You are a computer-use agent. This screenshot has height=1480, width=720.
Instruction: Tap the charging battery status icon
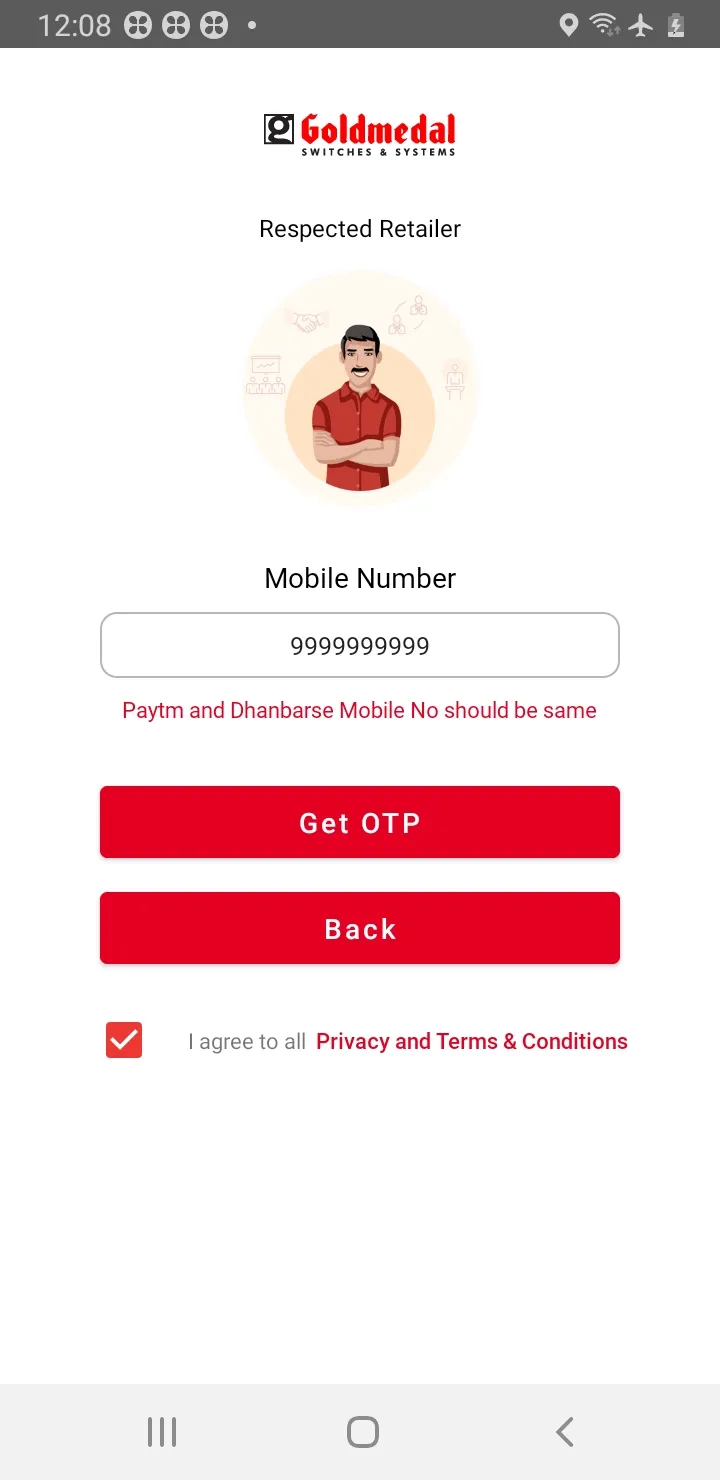tap(676, 25)
